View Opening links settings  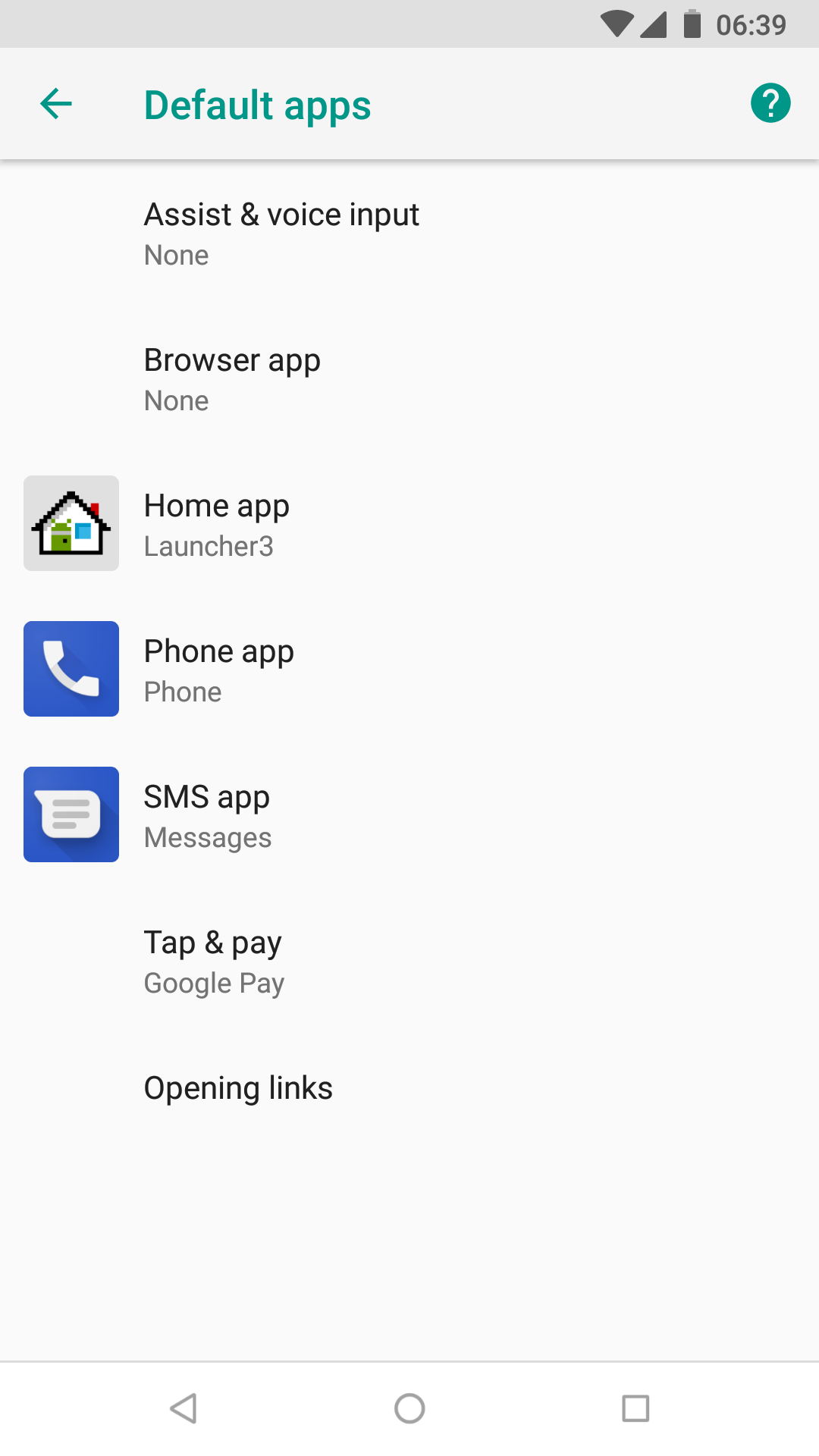[409, 1088]
